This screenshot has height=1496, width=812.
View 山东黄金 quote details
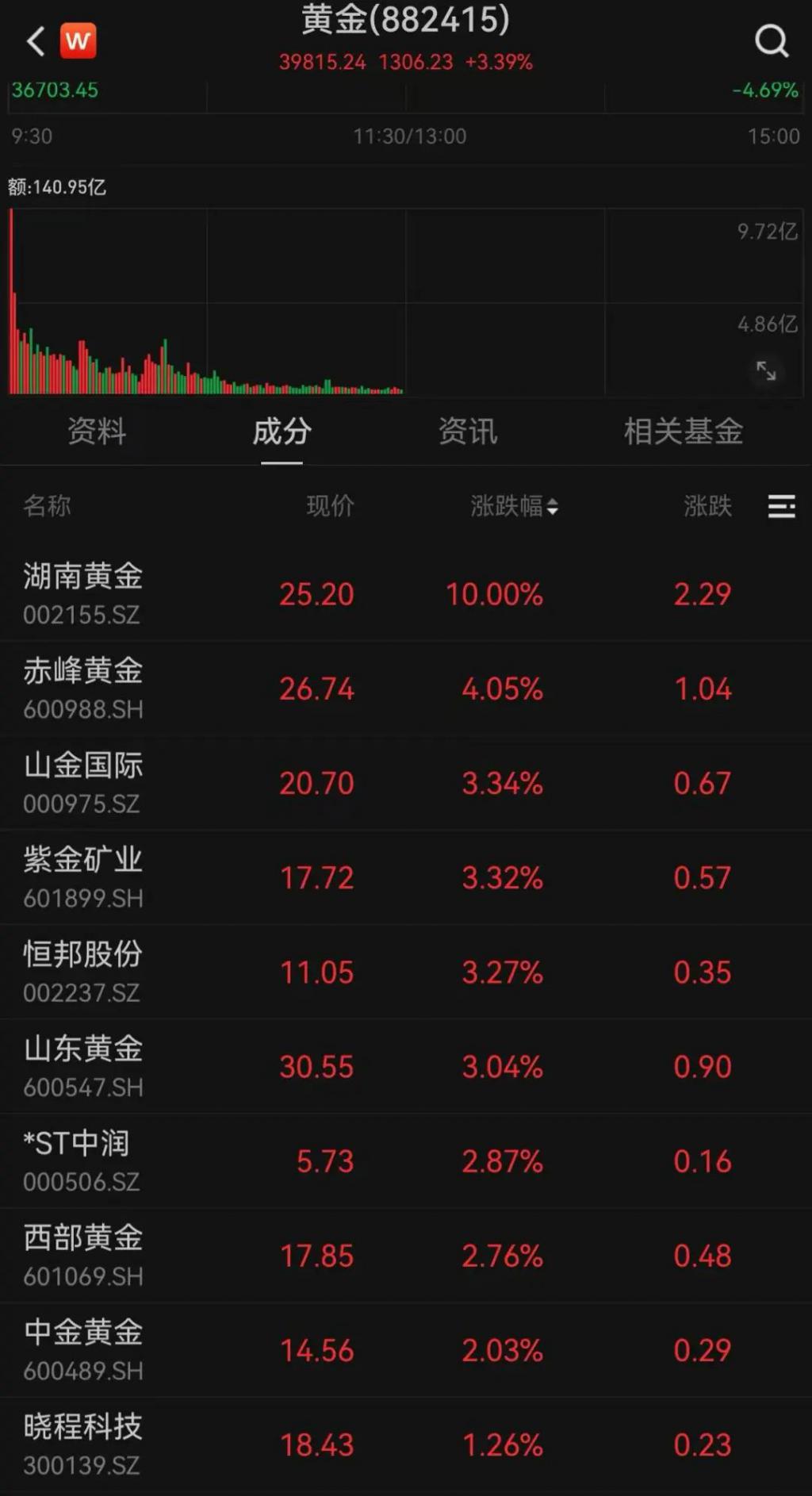pyautogui.click(x=406, y=1065)
